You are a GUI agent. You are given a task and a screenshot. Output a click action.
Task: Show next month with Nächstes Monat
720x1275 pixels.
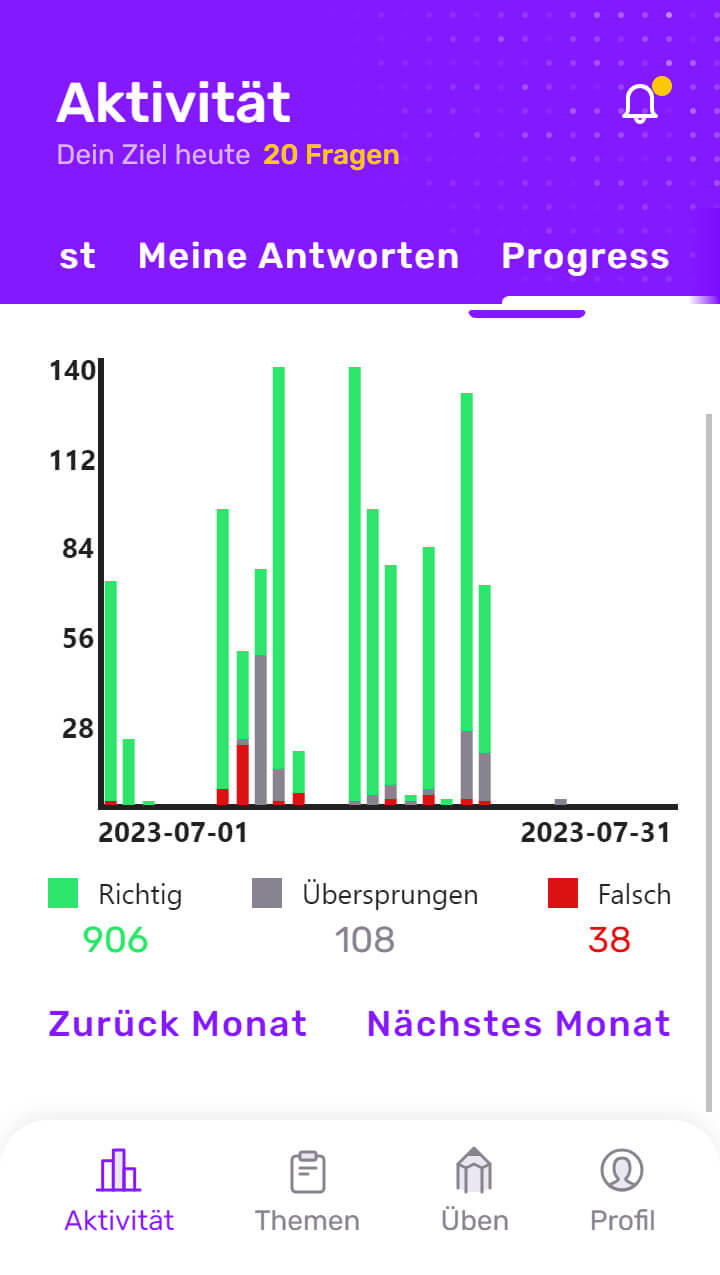pyautogui.click(x=518, y=1024)
